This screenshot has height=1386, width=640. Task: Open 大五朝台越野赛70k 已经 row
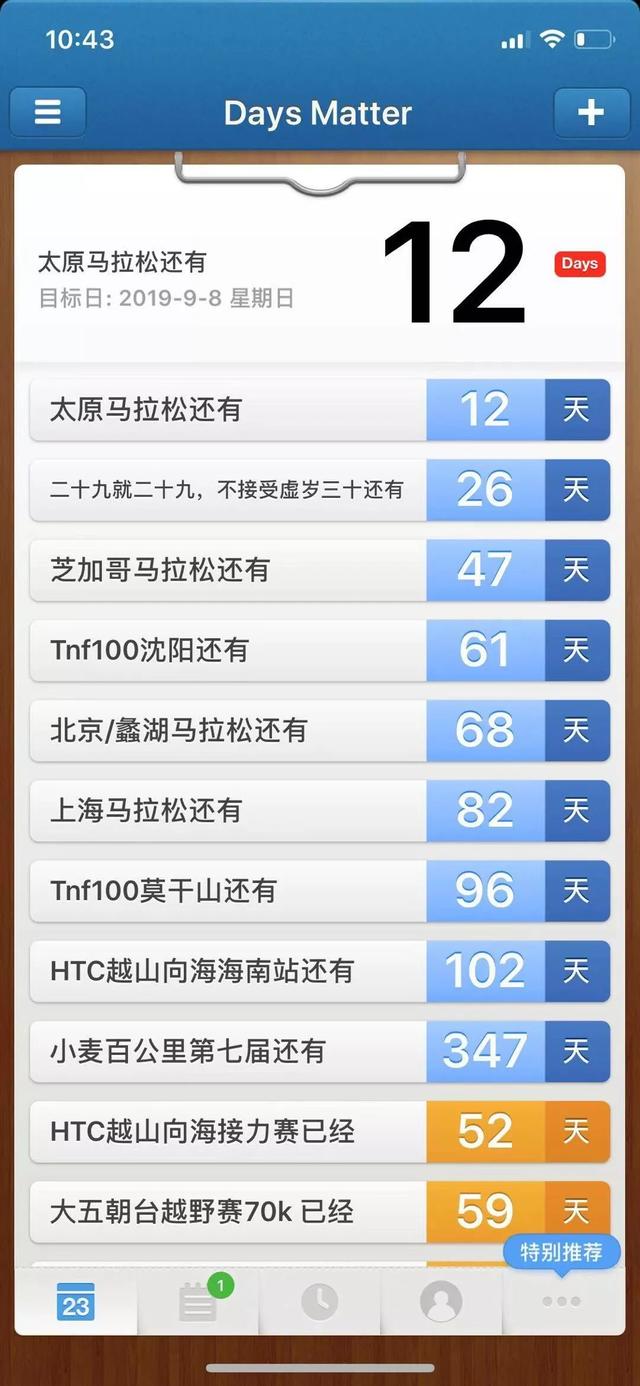pyautogui.click(x=320, y=1211)
